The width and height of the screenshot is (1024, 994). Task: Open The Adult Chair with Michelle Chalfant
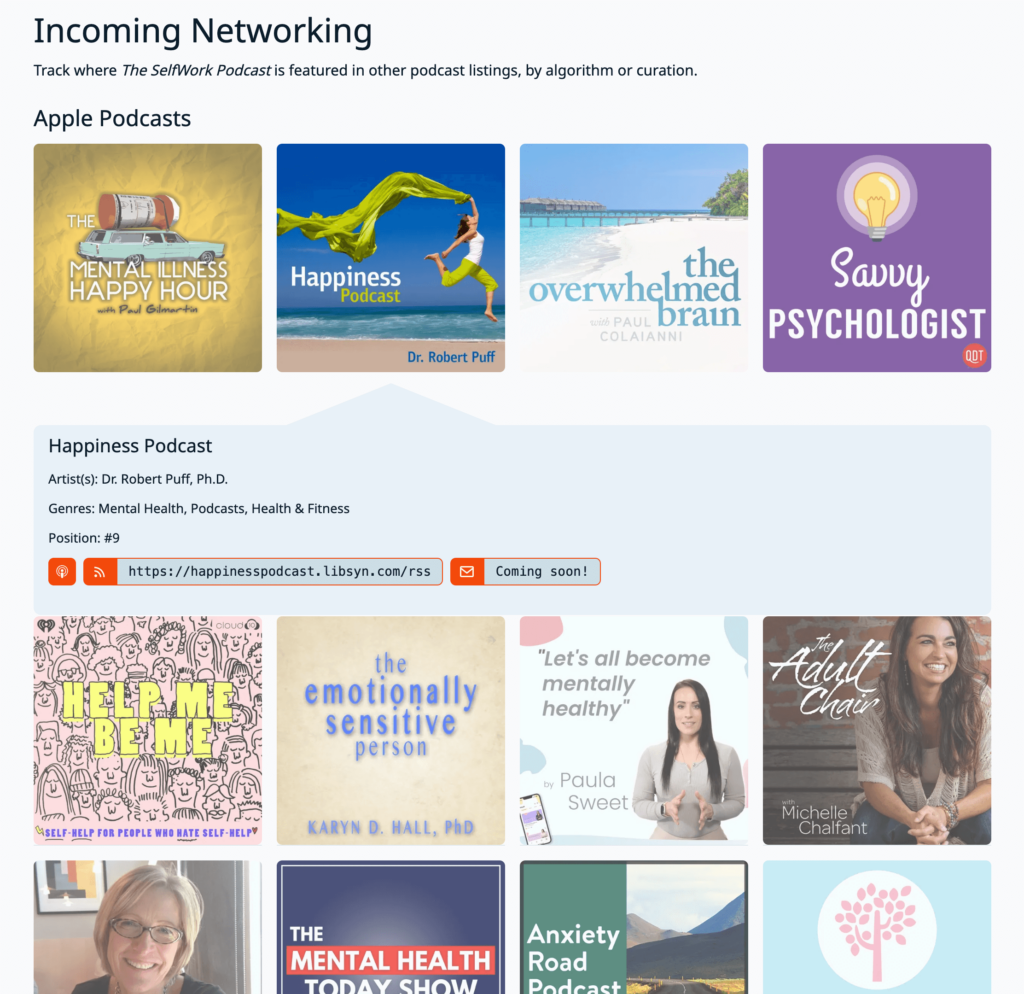[876, 730]
